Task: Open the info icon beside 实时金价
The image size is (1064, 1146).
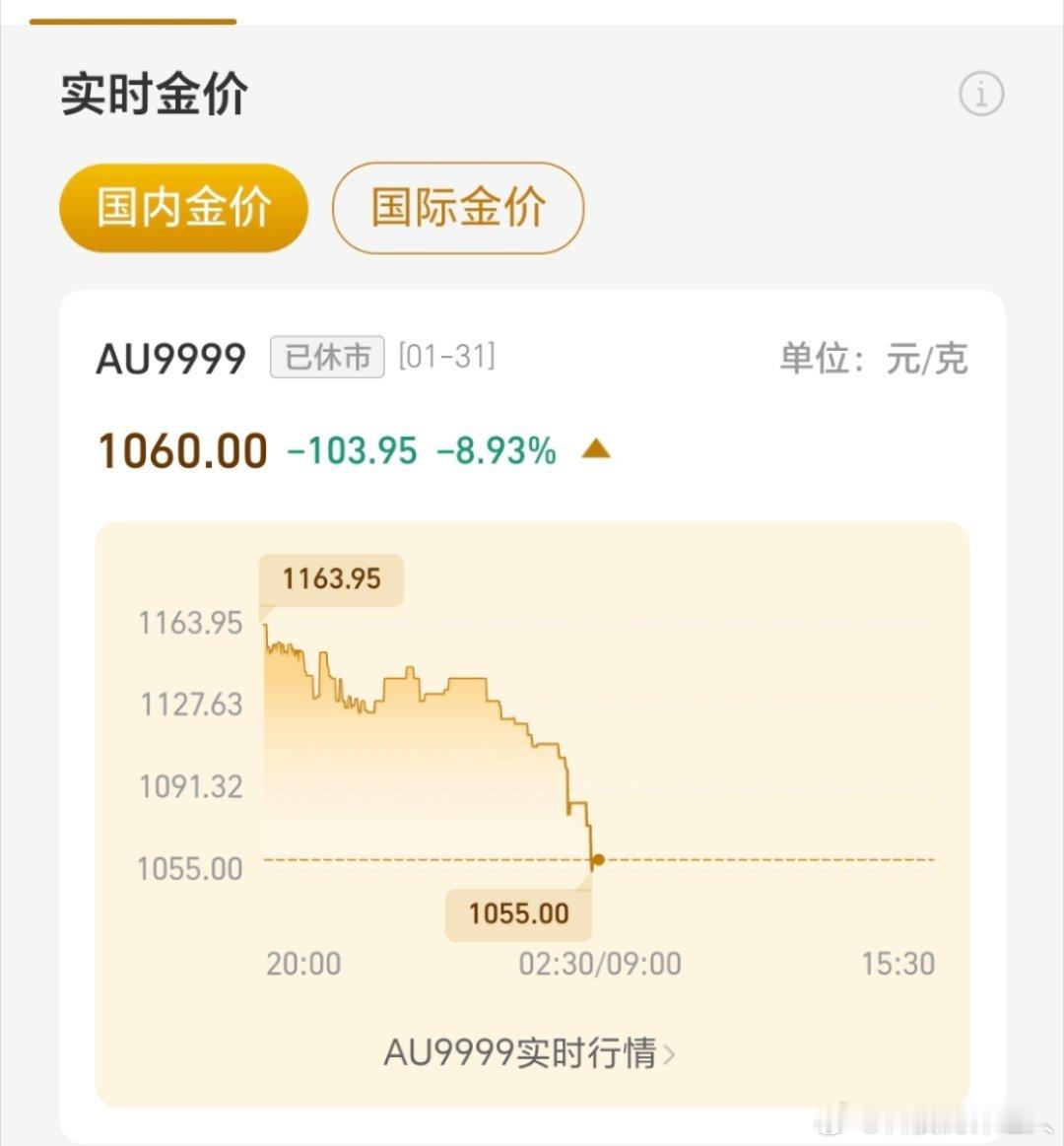Action: pos(980,96)
